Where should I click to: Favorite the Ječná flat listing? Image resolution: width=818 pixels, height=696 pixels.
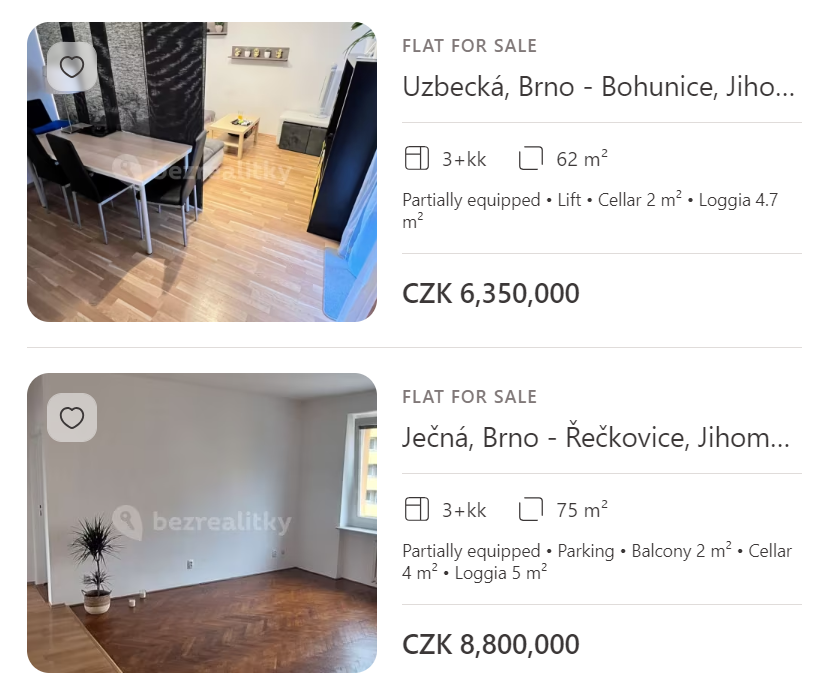72,418
